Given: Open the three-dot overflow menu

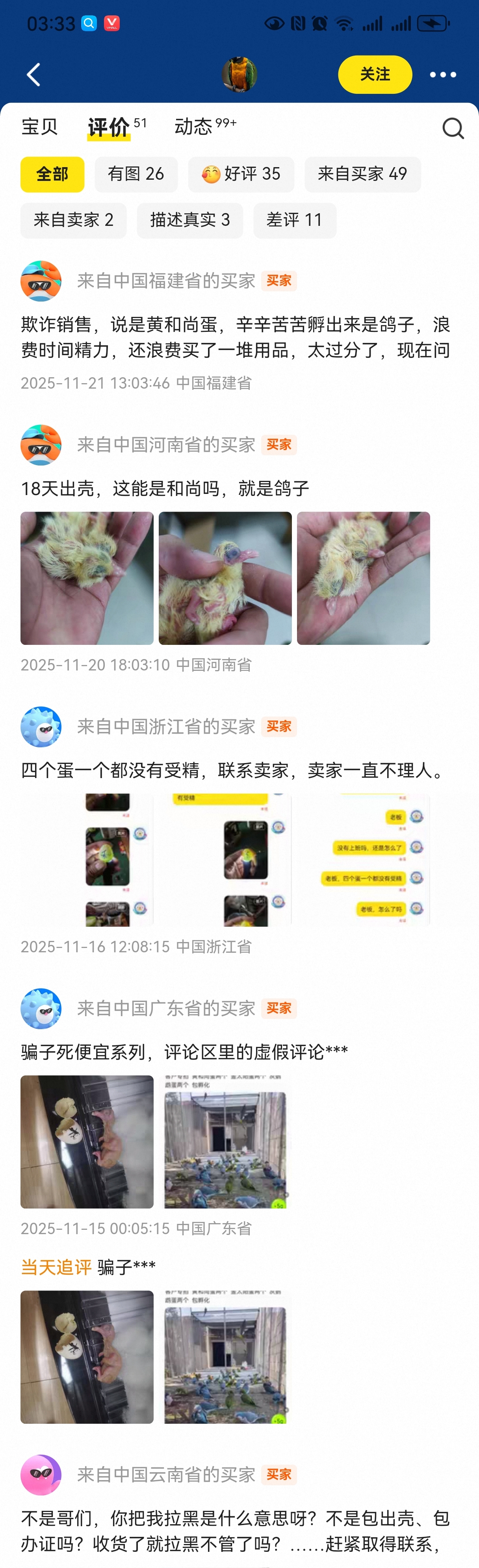Looking at the screenshot, I should [x=442, y=75].
